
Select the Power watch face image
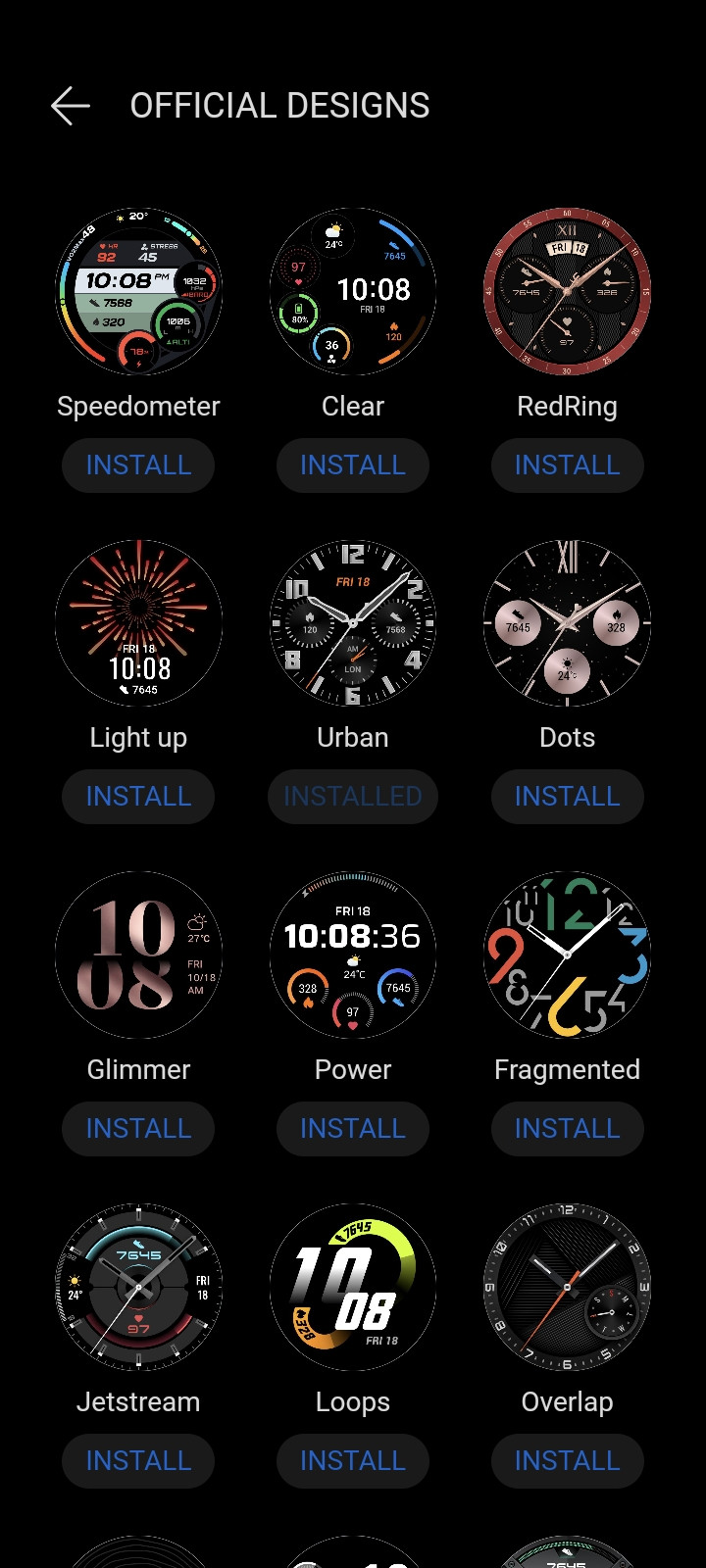353,955
